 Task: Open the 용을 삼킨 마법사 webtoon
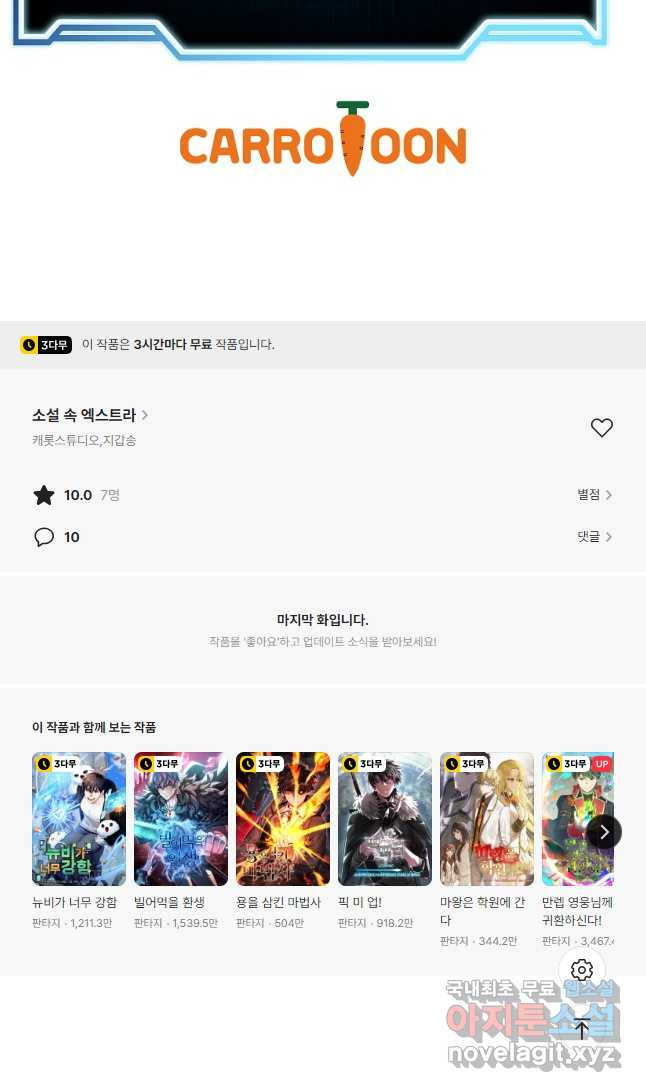coord(283,819)
